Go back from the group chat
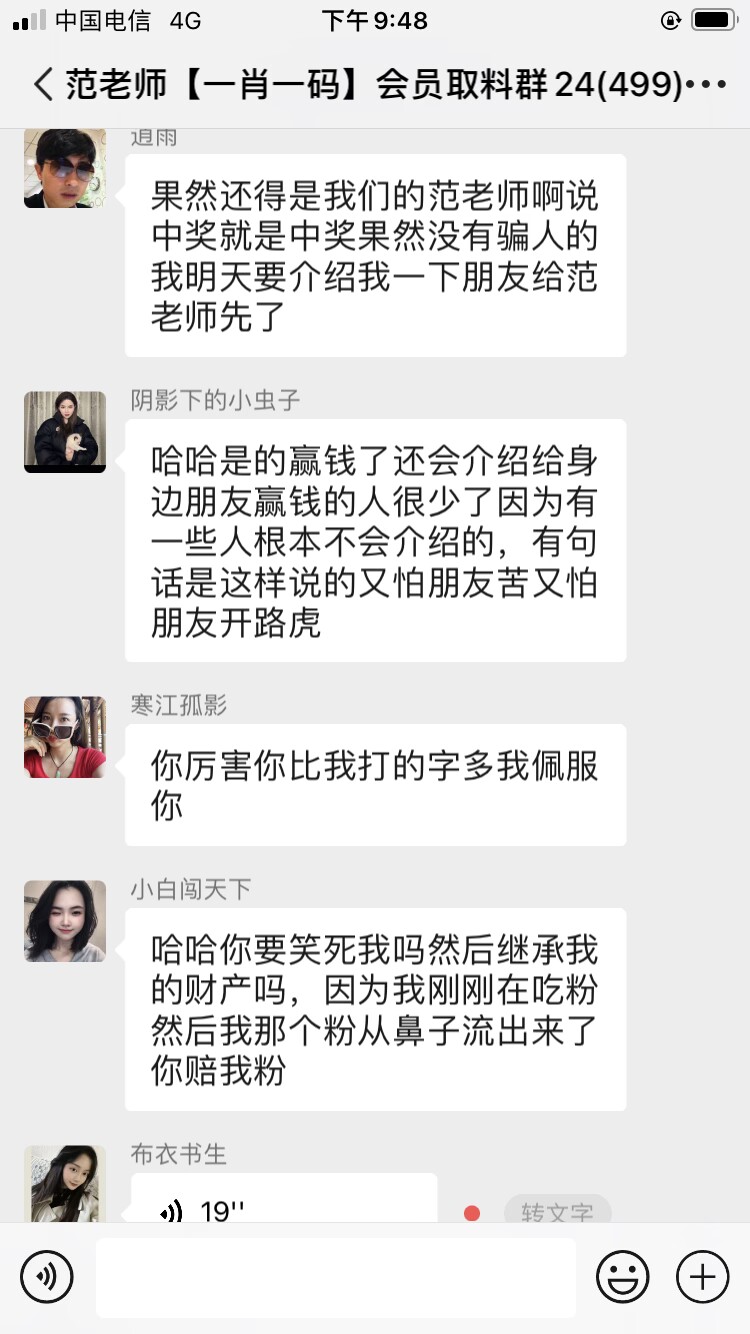Screen dimensions: 750x1334 coord(42,84)
